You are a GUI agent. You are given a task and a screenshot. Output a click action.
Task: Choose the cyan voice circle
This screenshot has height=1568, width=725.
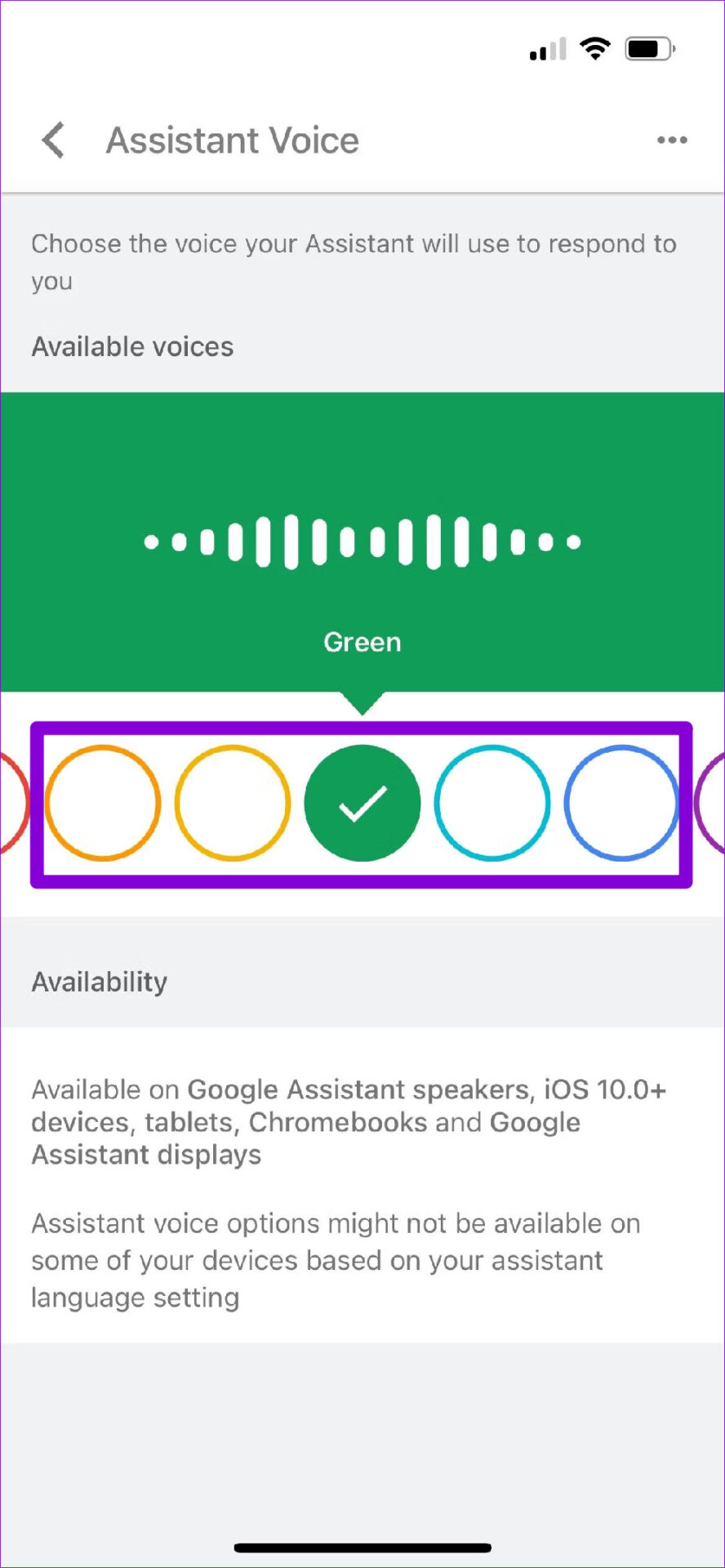click(x=492, y=803)
